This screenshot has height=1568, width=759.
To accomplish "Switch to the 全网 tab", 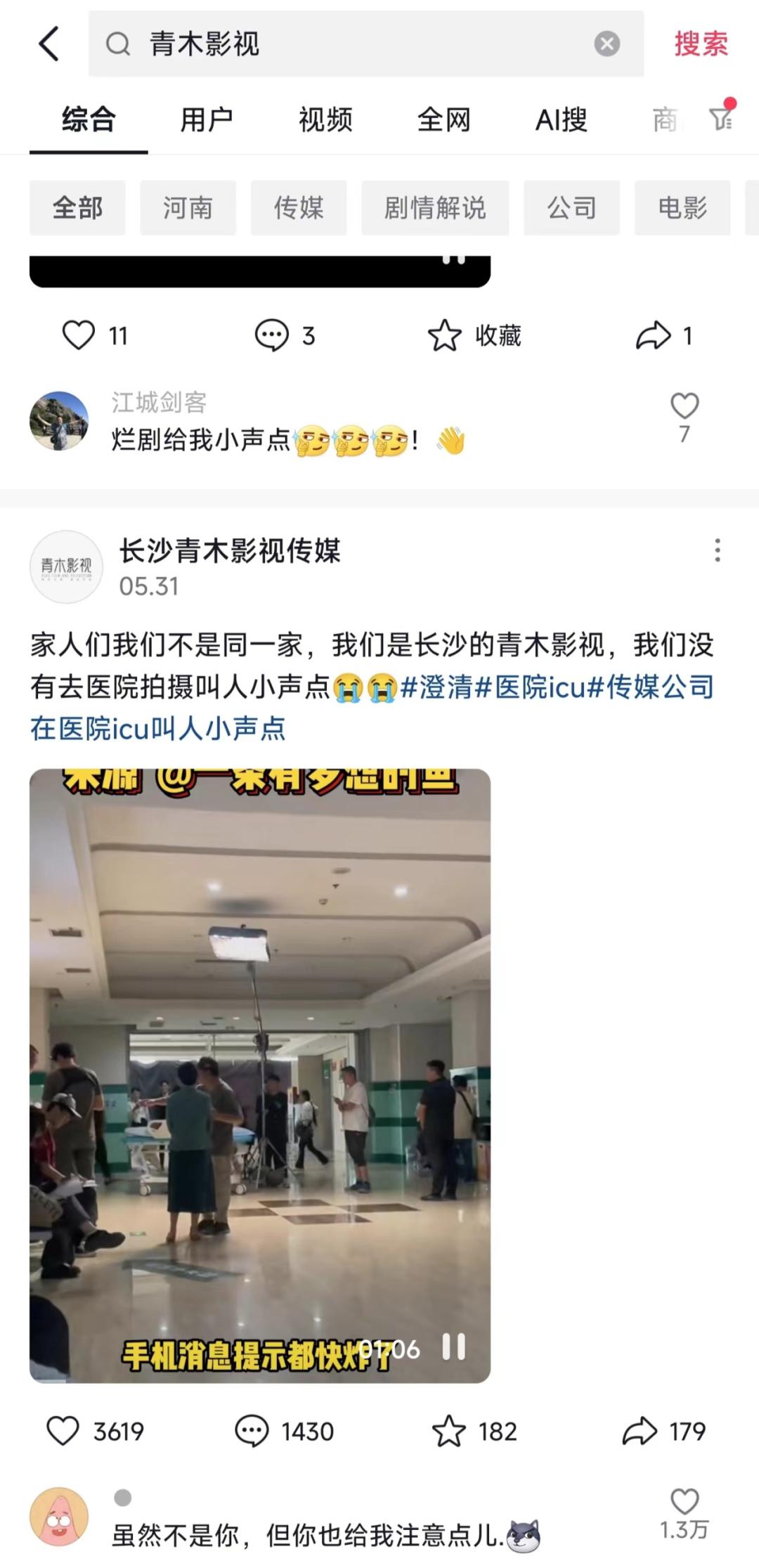I will coord(443,119).
